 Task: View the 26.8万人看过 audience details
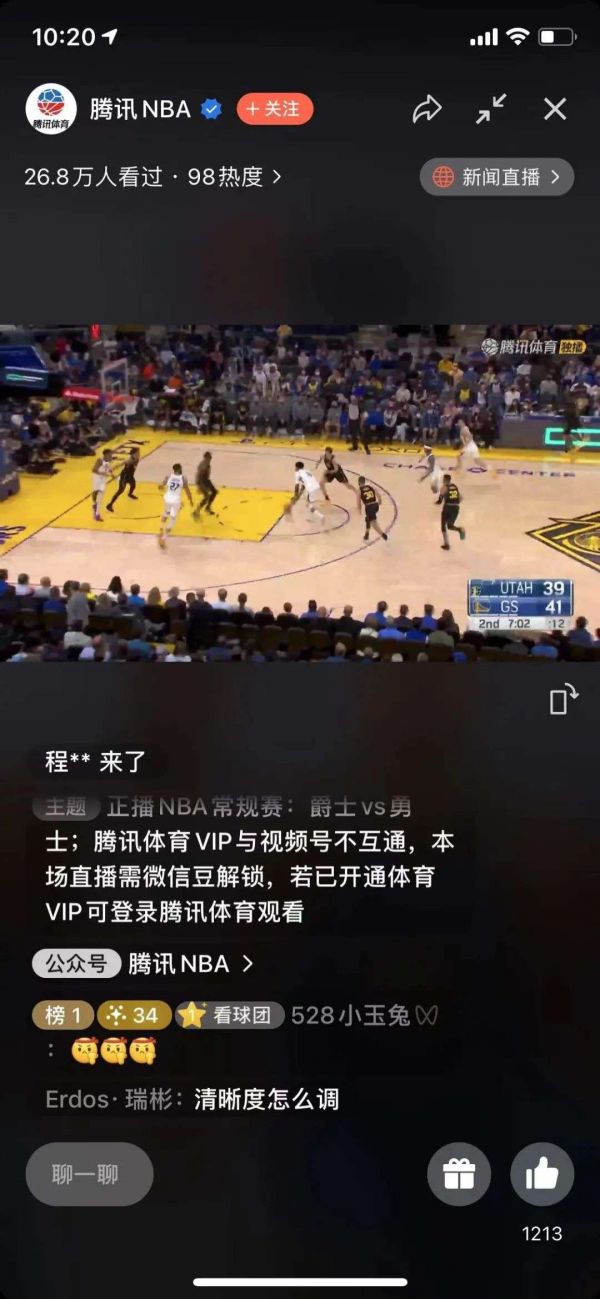pyautogui.click(x=152, y=177)
